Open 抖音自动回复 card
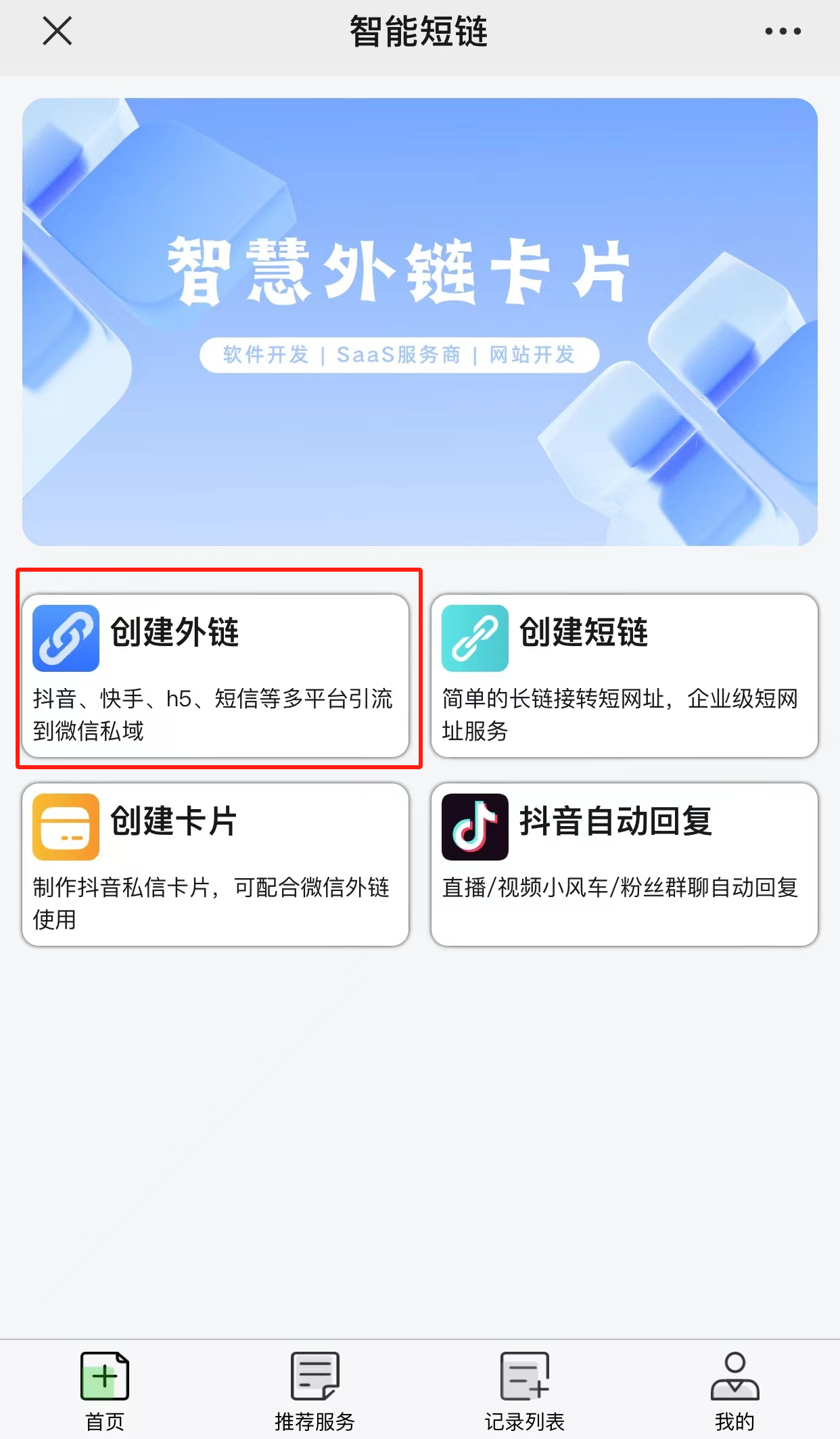Viewport: 840px width, 1439px height. coord(624,864)
